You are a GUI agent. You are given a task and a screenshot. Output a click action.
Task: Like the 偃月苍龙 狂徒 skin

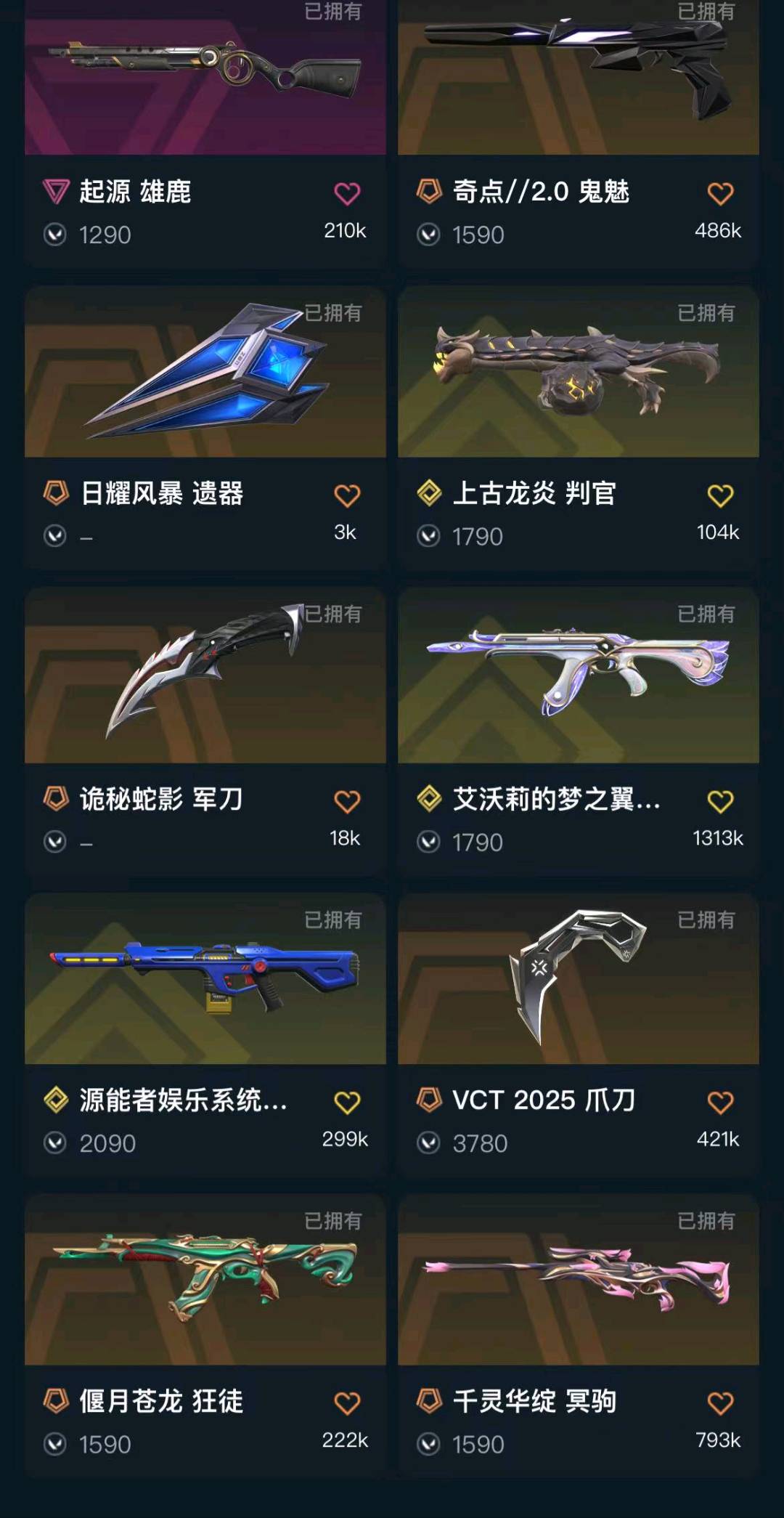(347, 1403)
